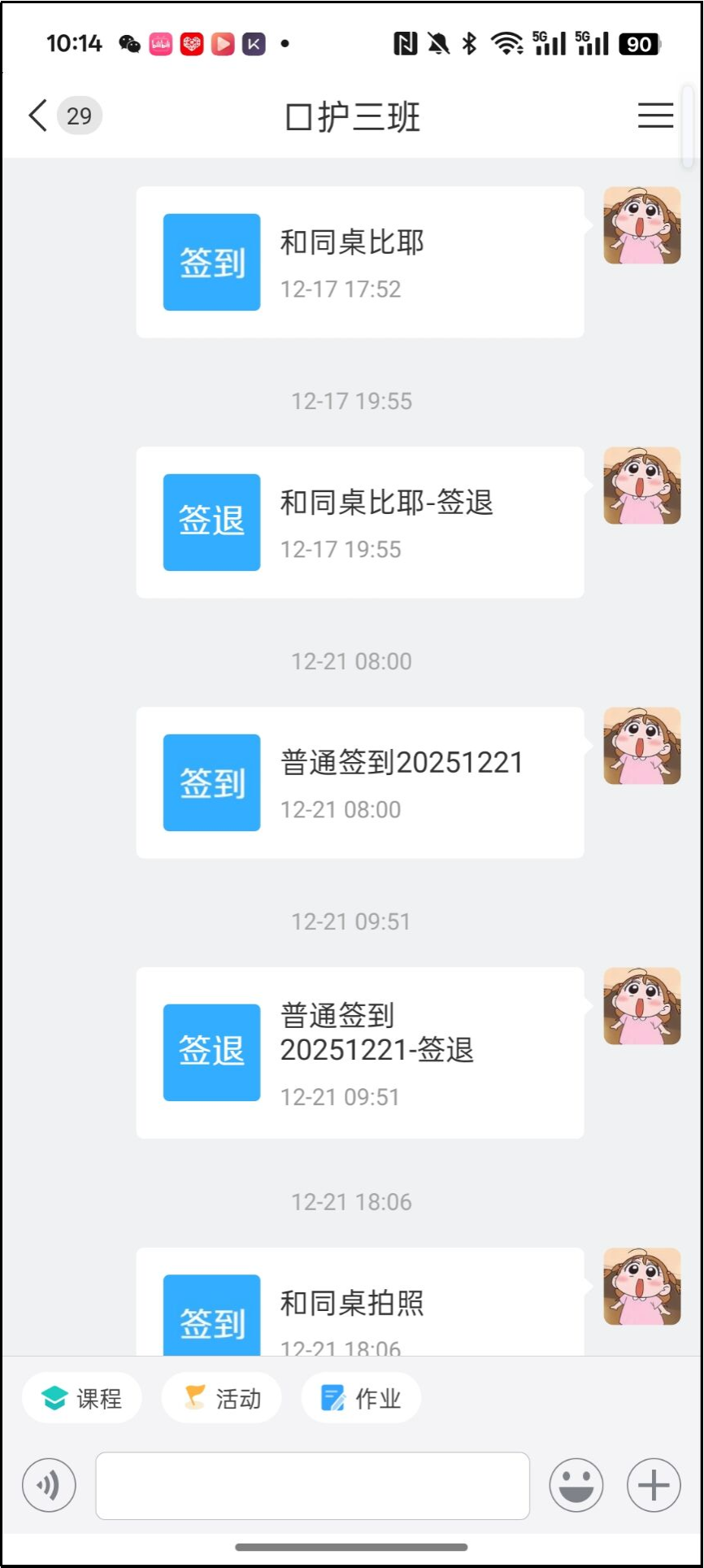Tap the 课程 chip
This screenshot has height=1568, width=704.
pos(82,1398)
